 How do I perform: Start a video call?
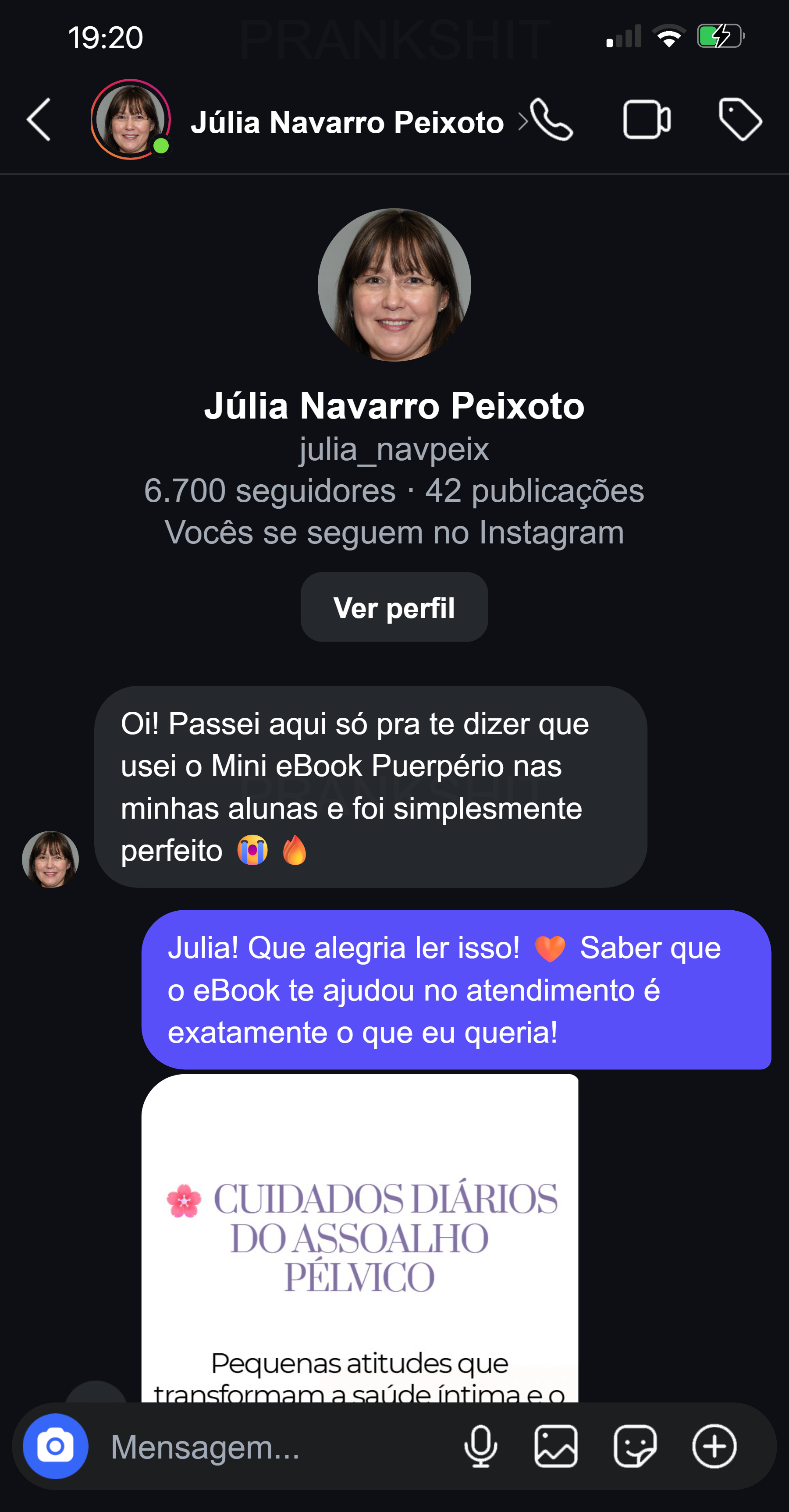point(646,120)
